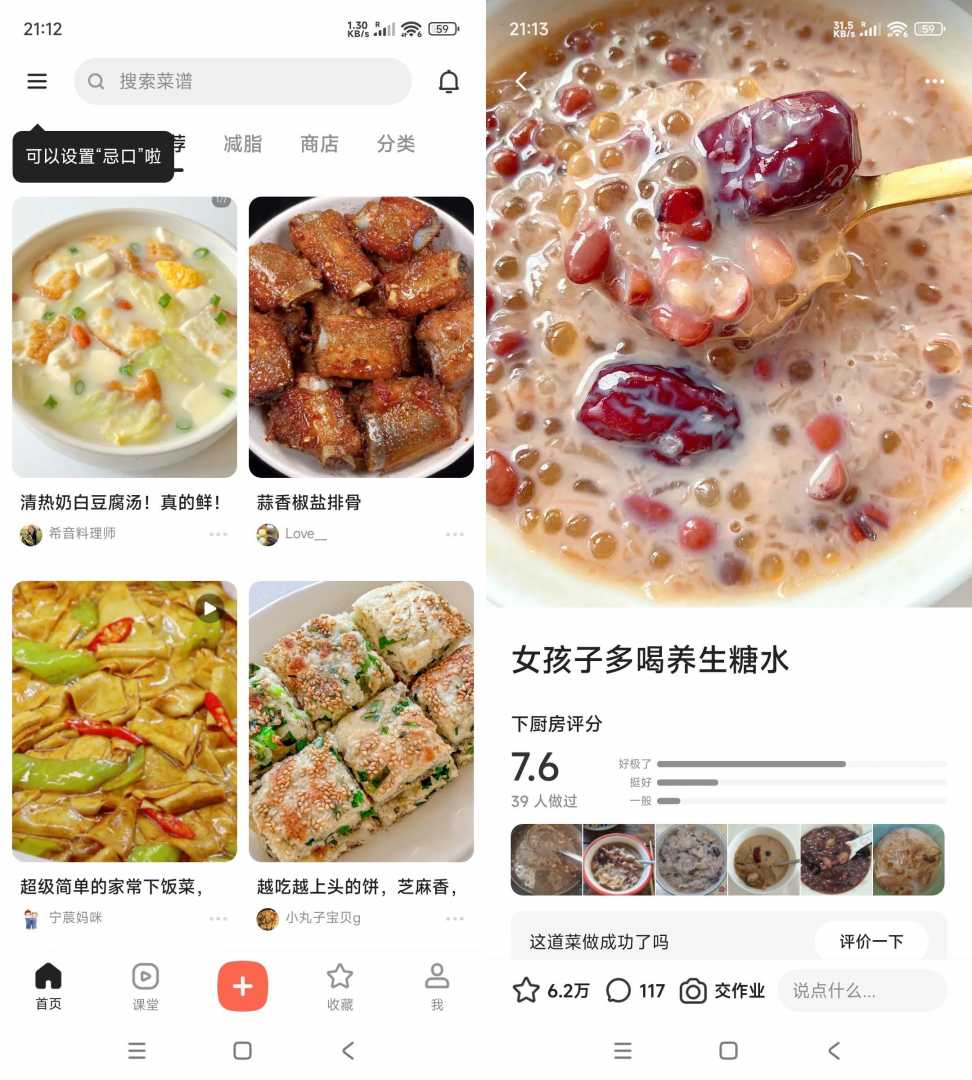
Task: Open 我 (profile) in the bottom navigation
Action: point(436,986)
